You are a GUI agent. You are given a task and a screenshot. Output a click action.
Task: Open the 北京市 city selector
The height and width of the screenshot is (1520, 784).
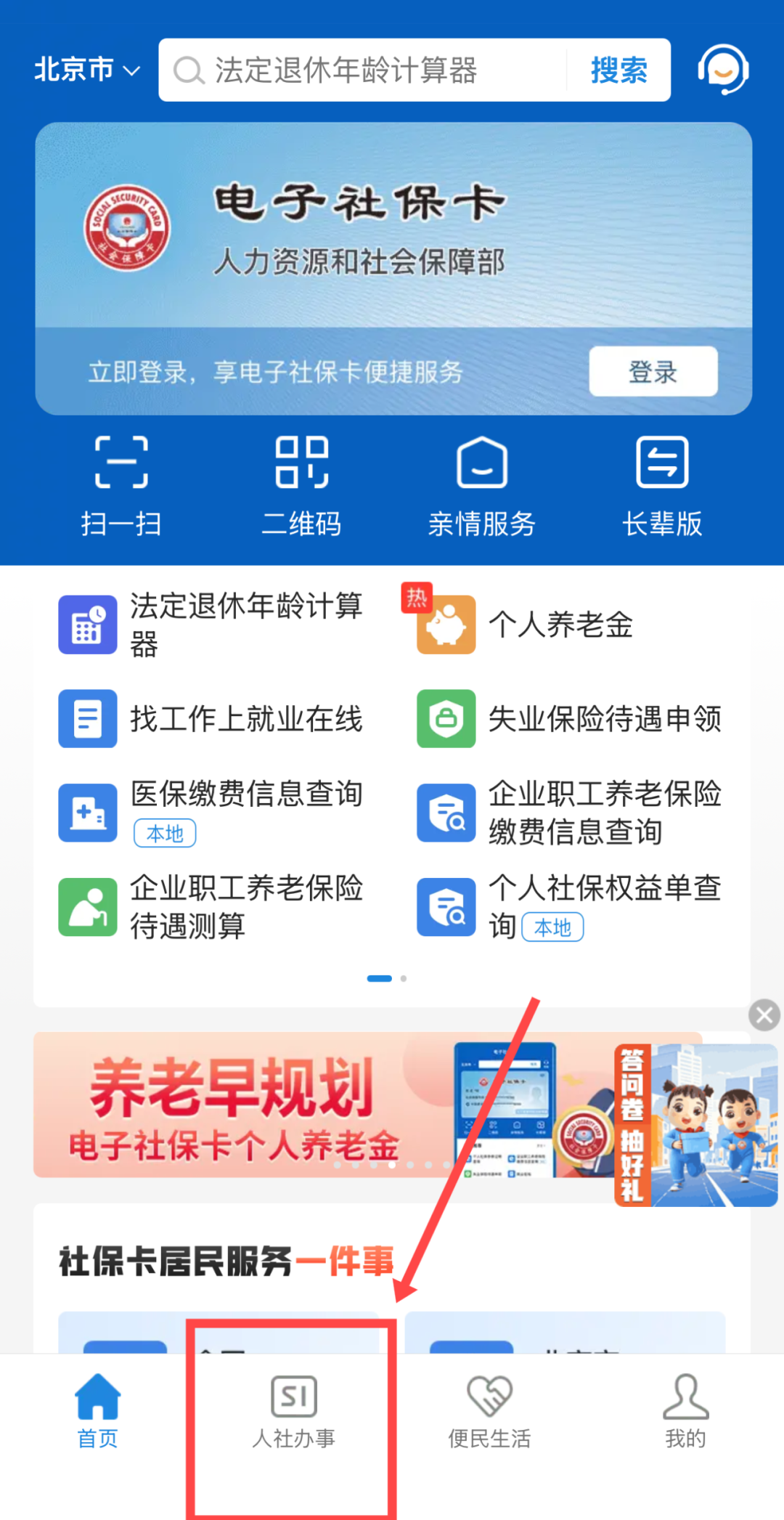(x=86, y=70)
